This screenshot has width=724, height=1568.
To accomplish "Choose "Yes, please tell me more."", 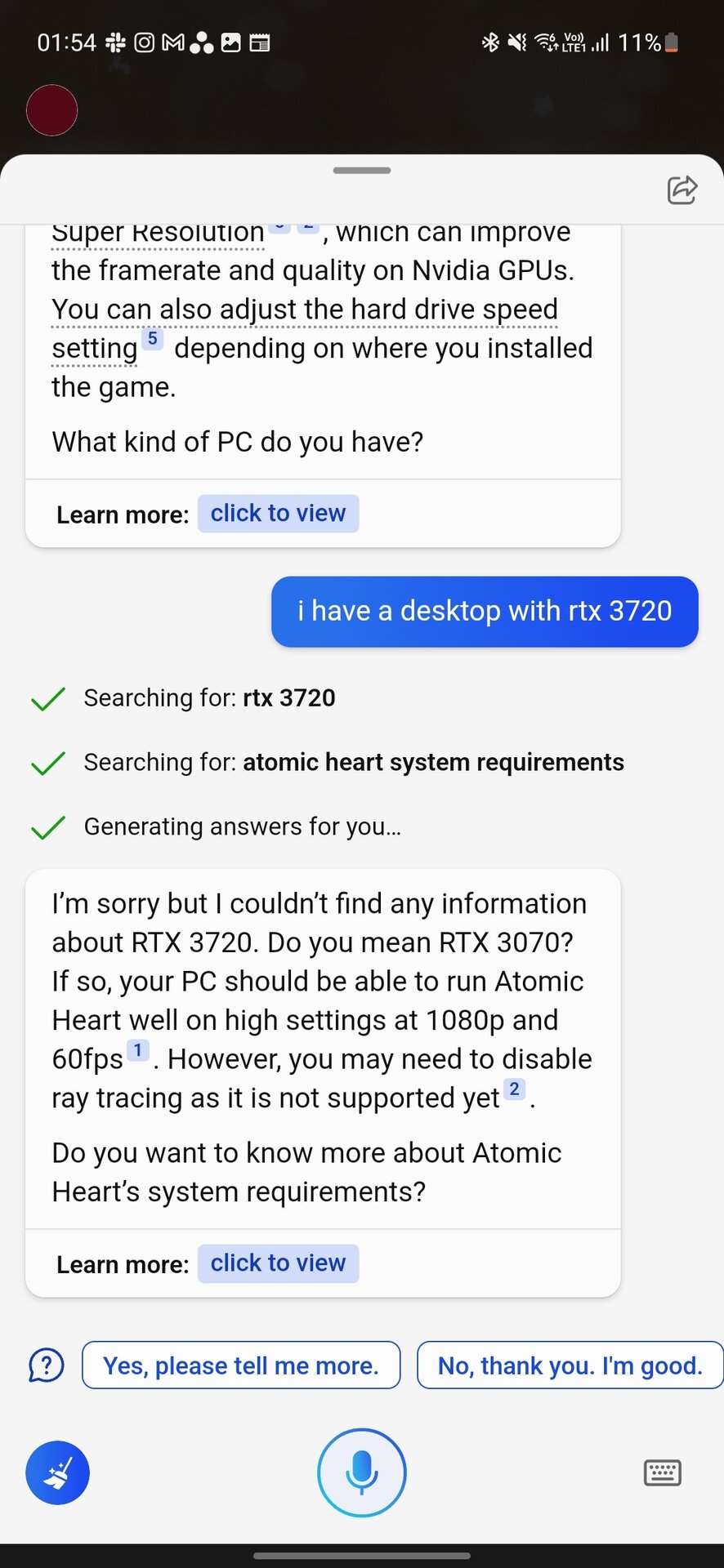I will (x=241, y=1365).
